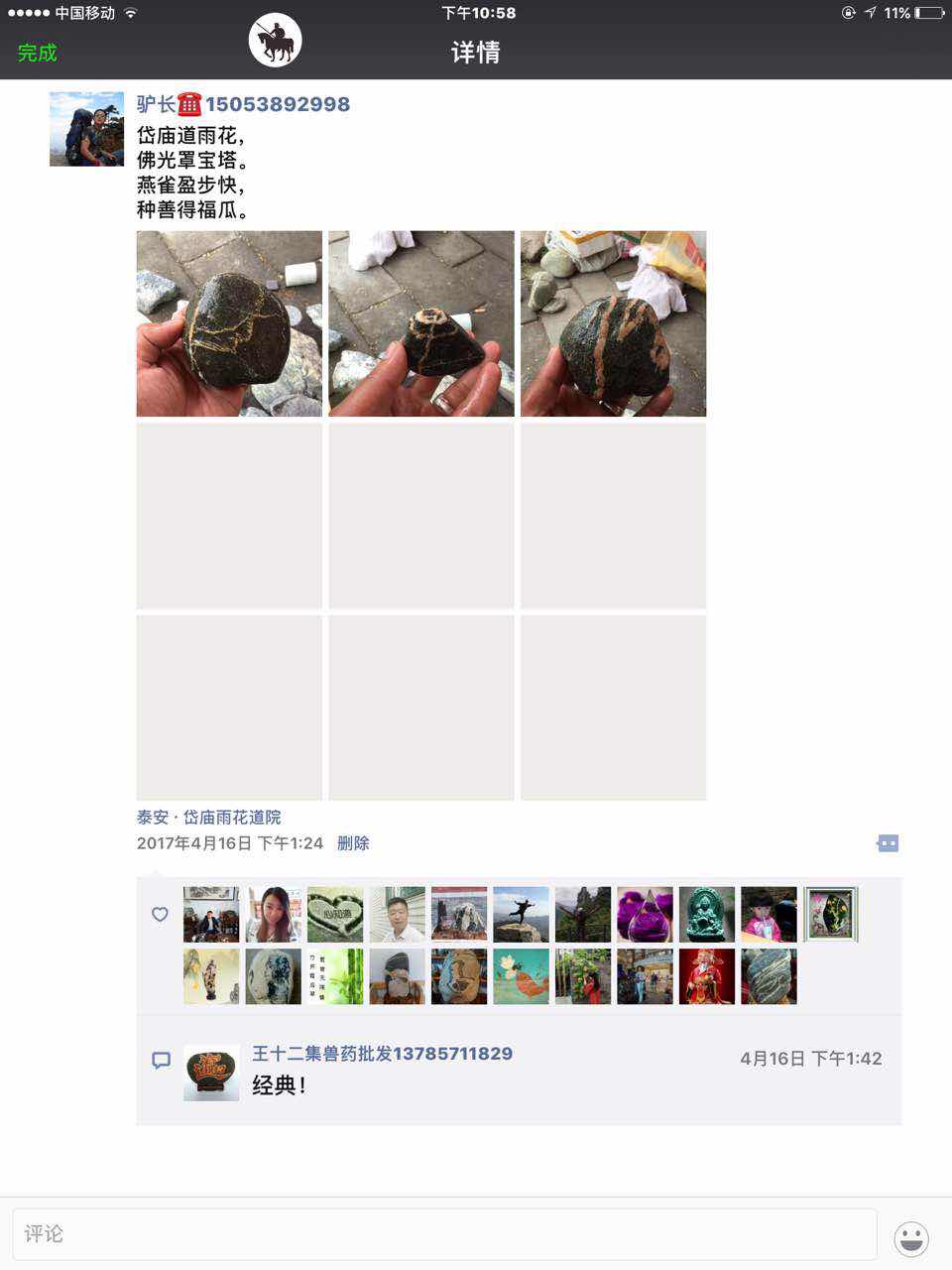Open location 泰安·岱庙雨花道院
The height and width of the screenshot is (1270, 952).
[209, 818]
